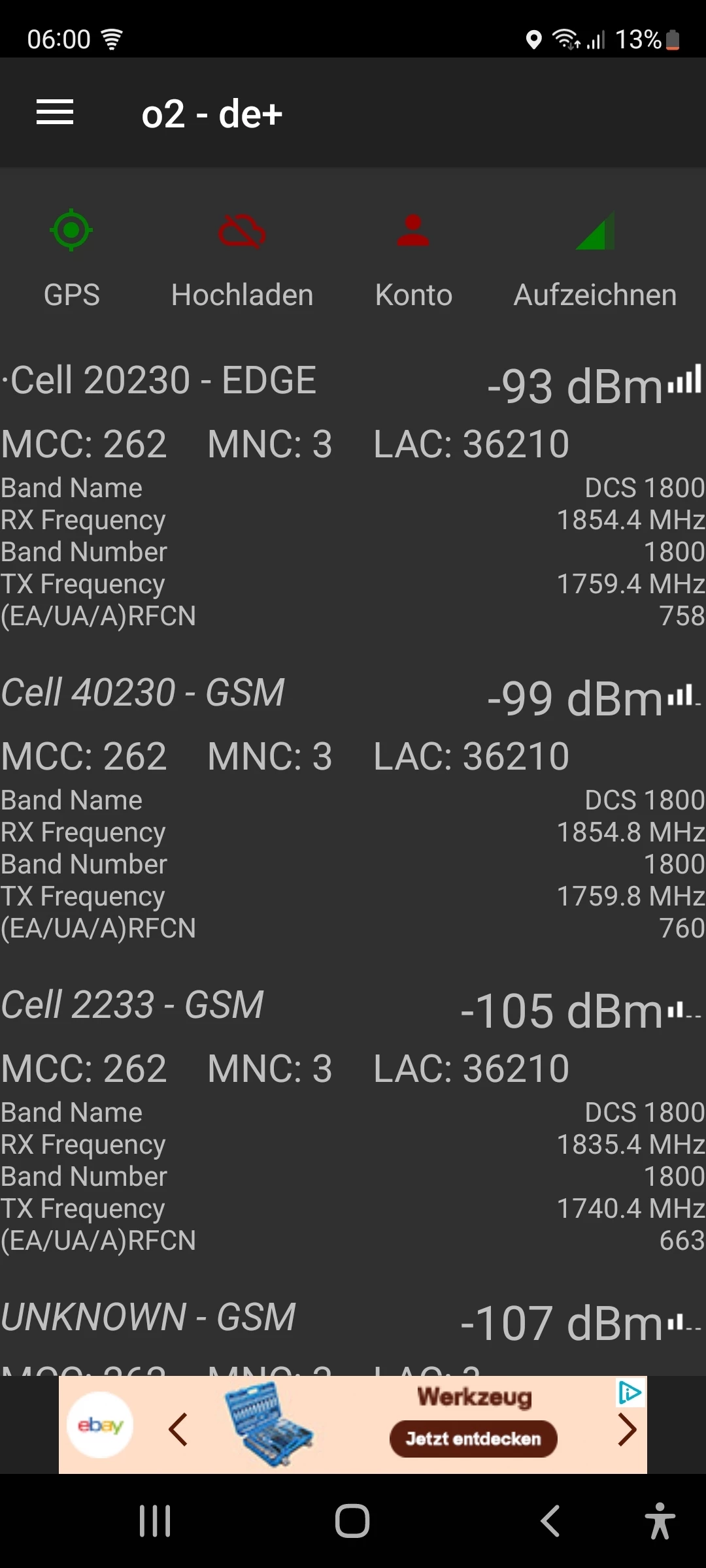706x1568 pixels.
Task: Open the AdChoices info icon
Action: click(x=630, y=1392)
